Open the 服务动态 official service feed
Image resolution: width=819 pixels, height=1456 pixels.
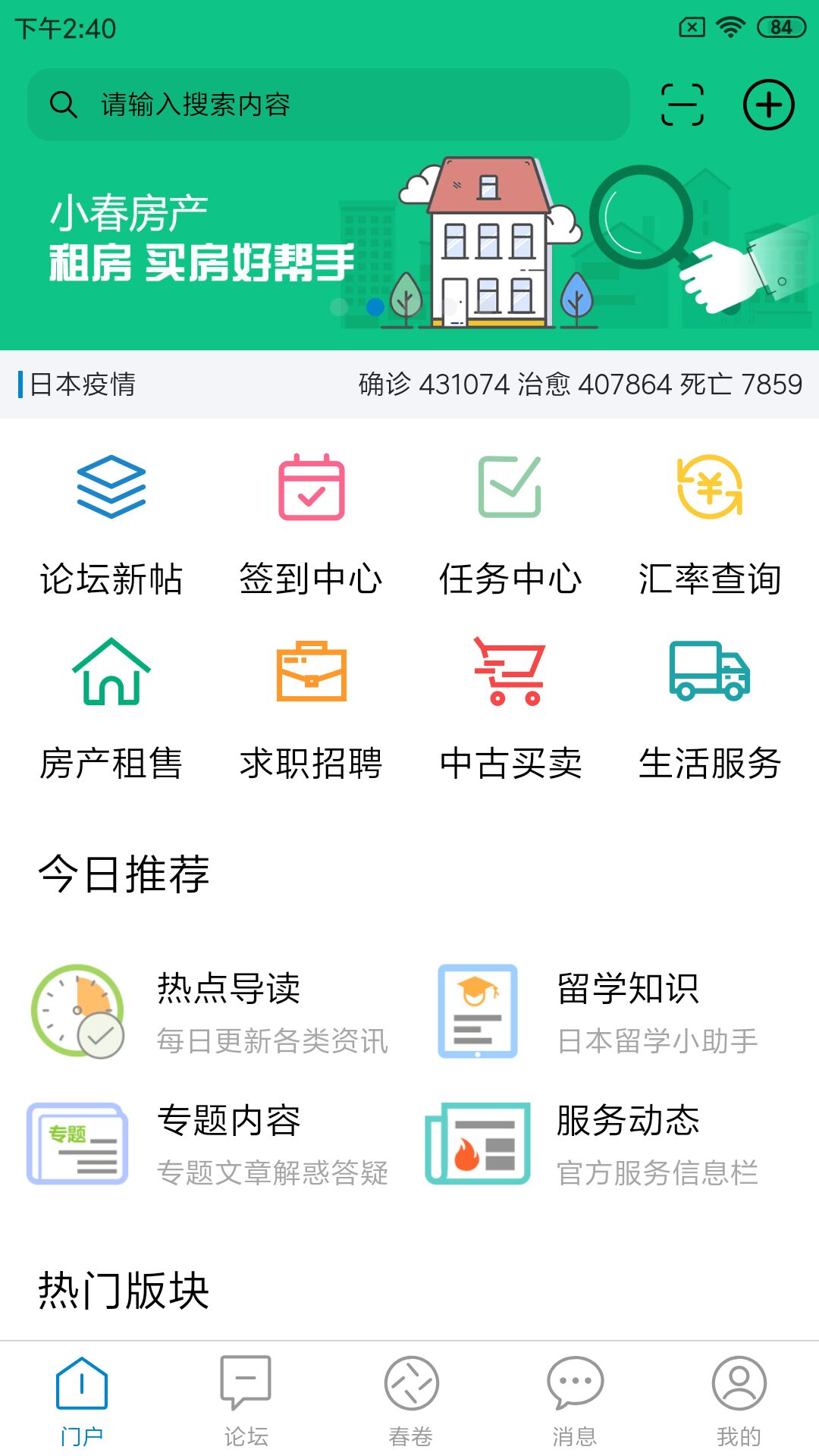coord(607,1145)
